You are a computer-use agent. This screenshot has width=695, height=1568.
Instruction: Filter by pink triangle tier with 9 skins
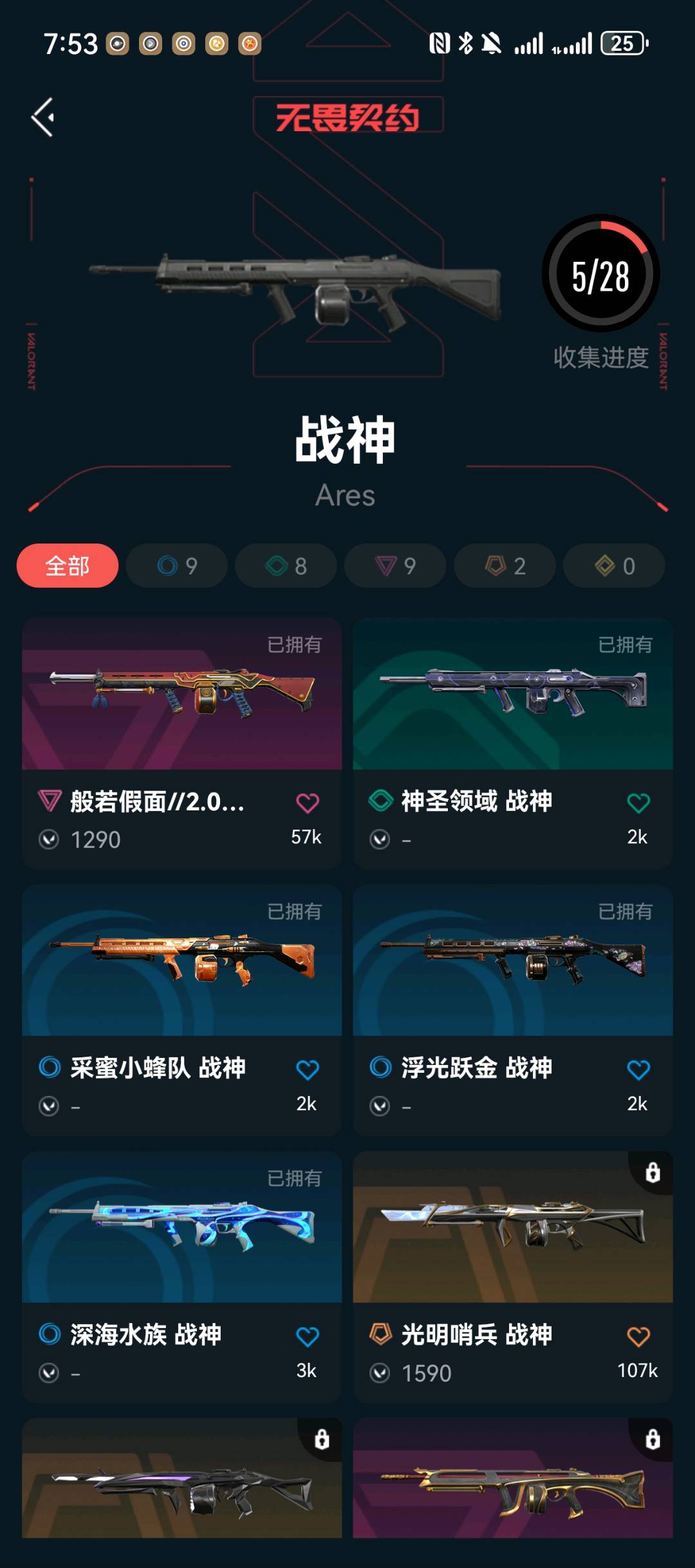coord(395,566)
